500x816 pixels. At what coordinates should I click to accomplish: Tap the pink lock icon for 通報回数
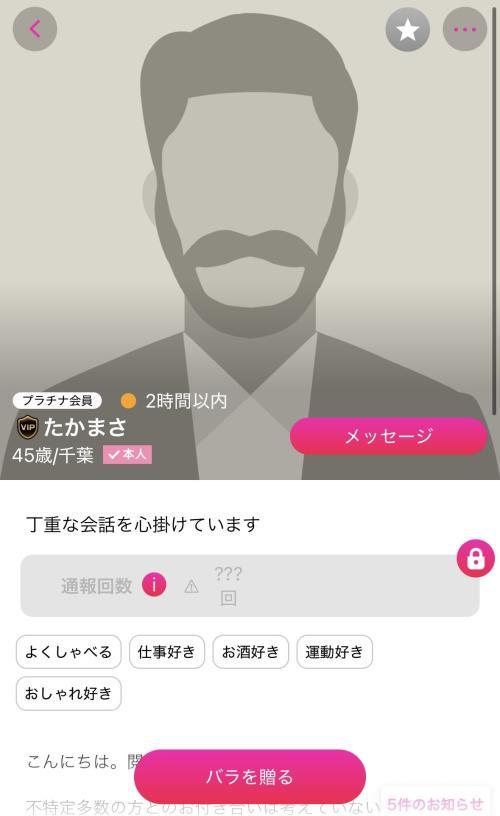coord(476,558)
